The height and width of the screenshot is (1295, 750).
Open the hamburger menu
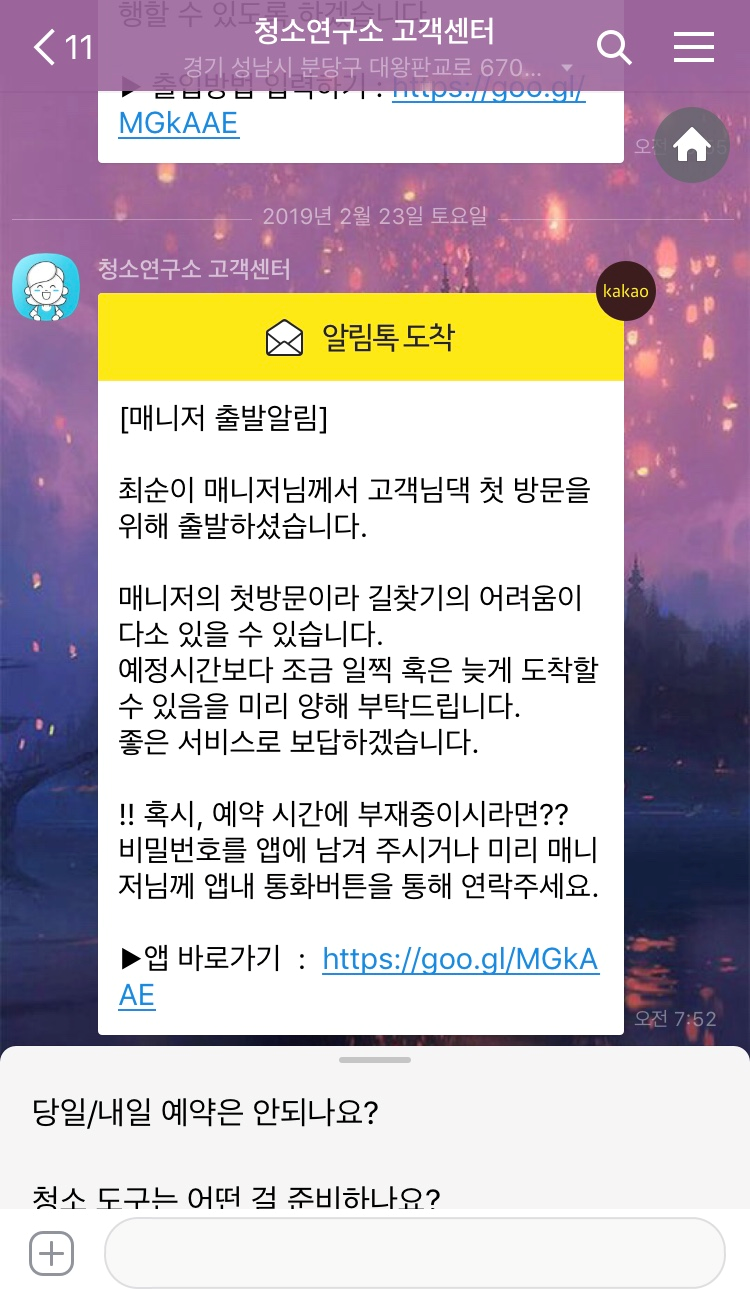693,47
